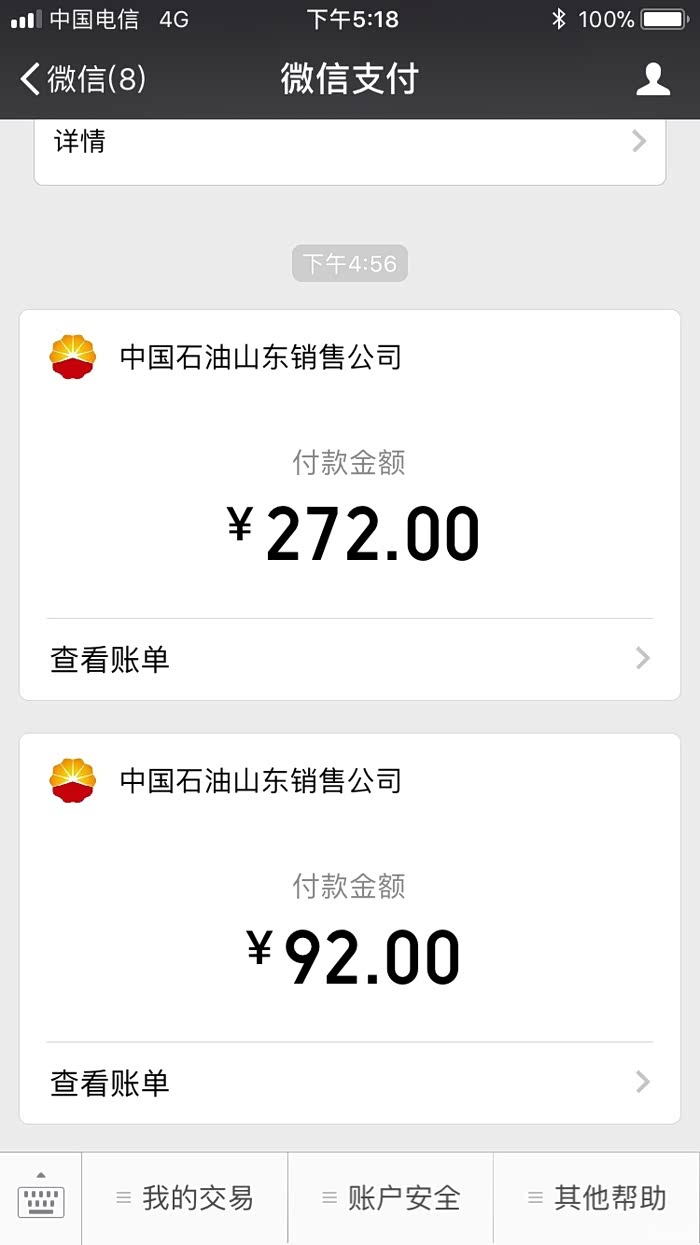Viewport: 700px width, 1245px height.
Task: Open the 我的交易 menu
Action: tap(186, 1198)
